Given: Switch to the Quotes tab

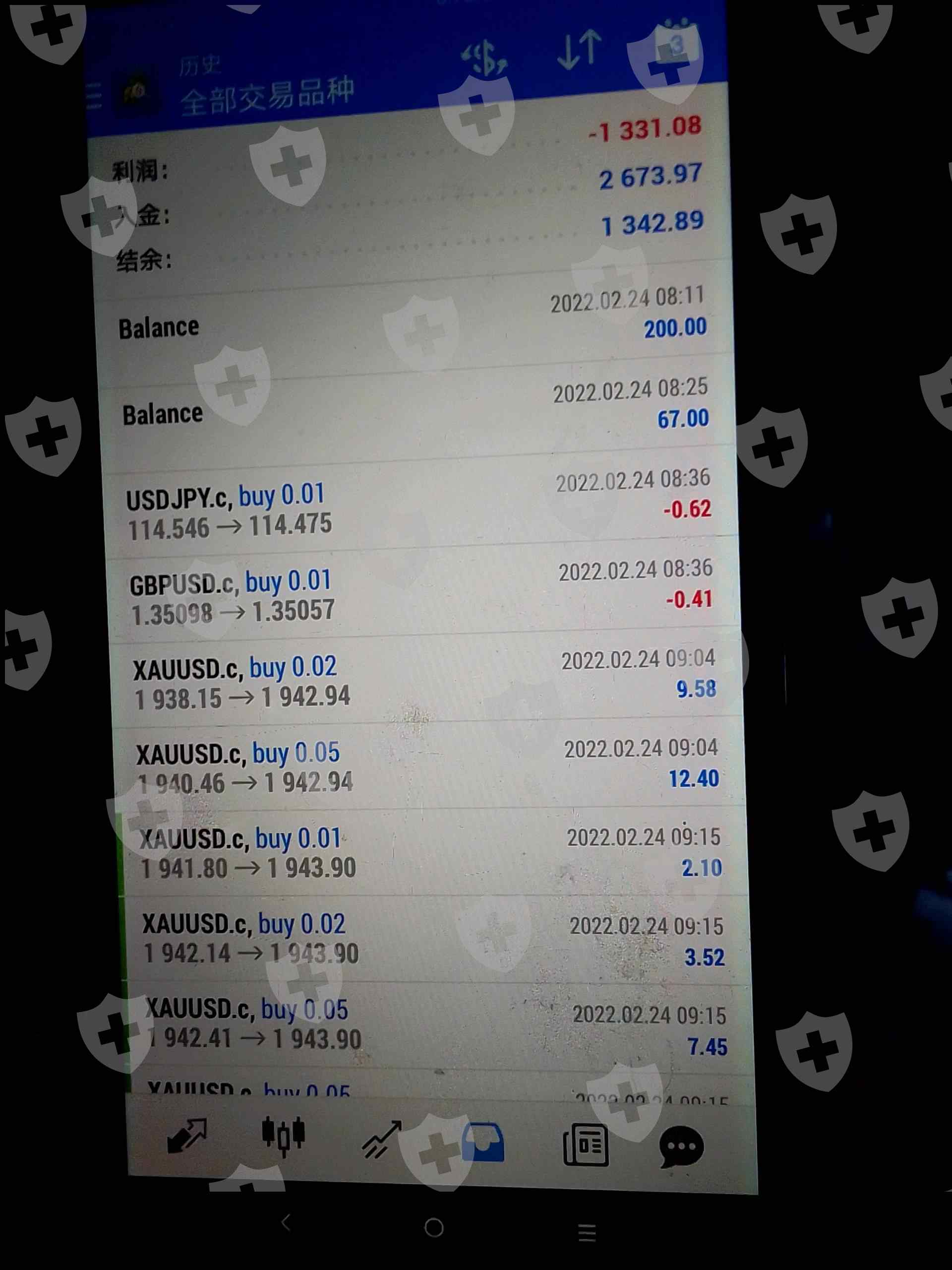Looking at the screenshot, I should pos(187,1136).
